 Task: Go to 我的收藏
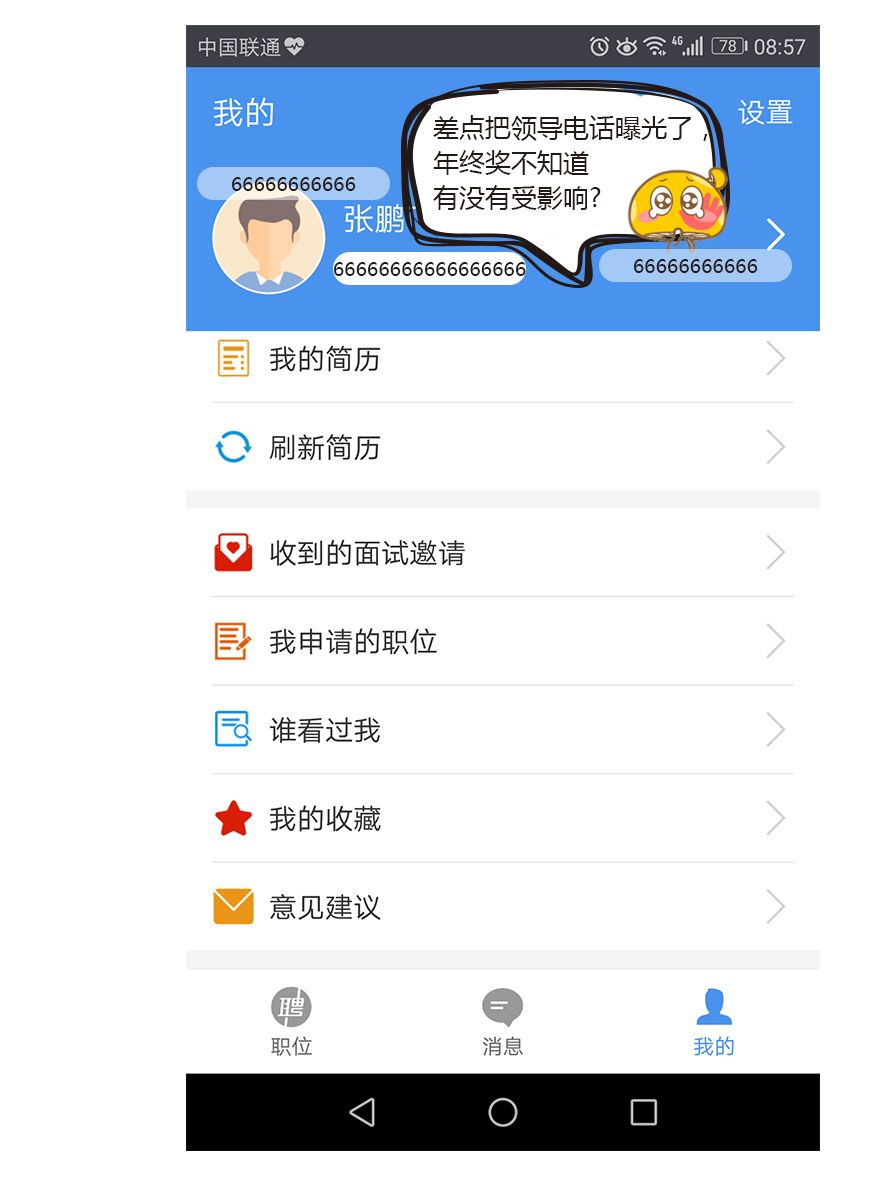coord(502,819)
